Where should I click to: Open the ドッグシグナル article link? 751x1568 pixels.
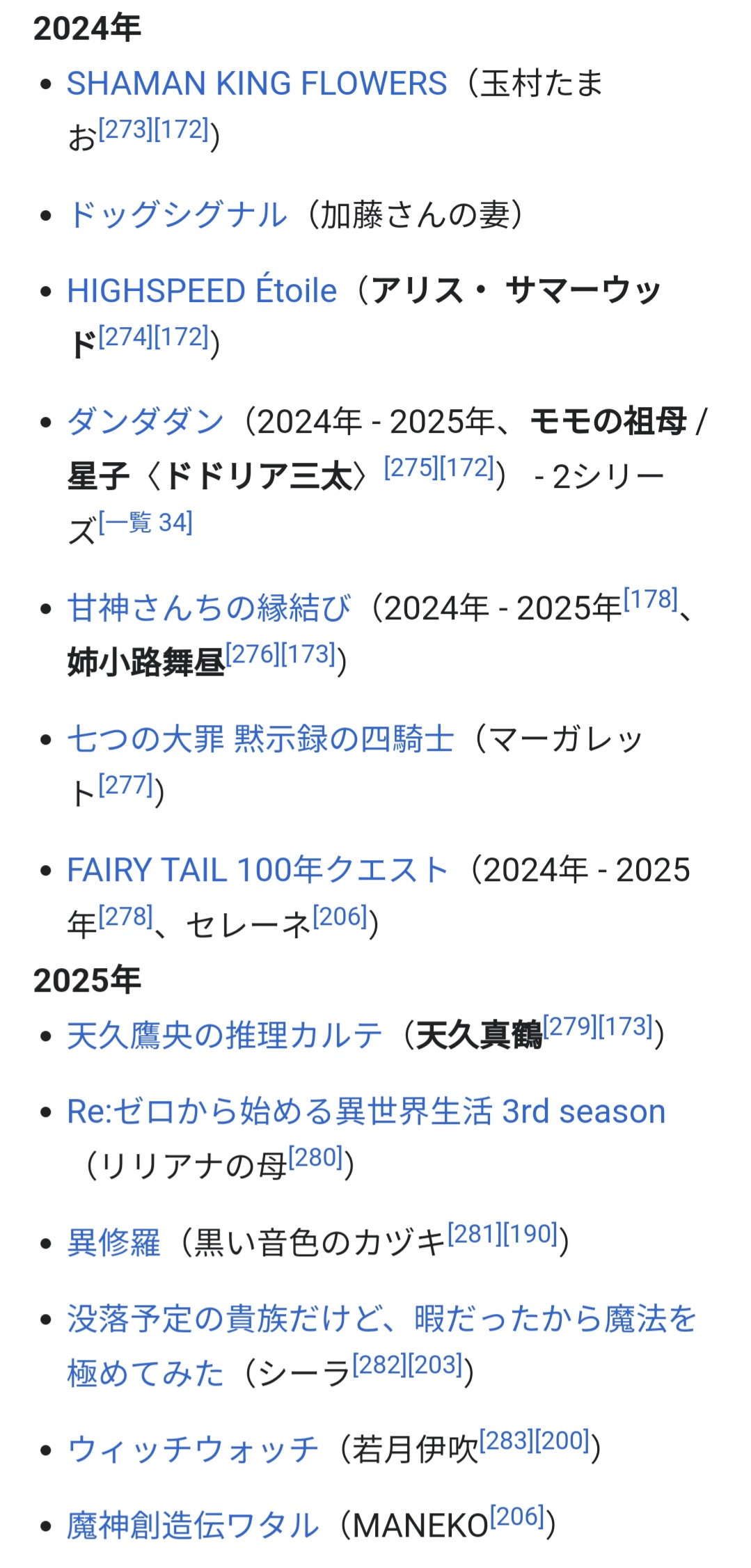(177, 214)
